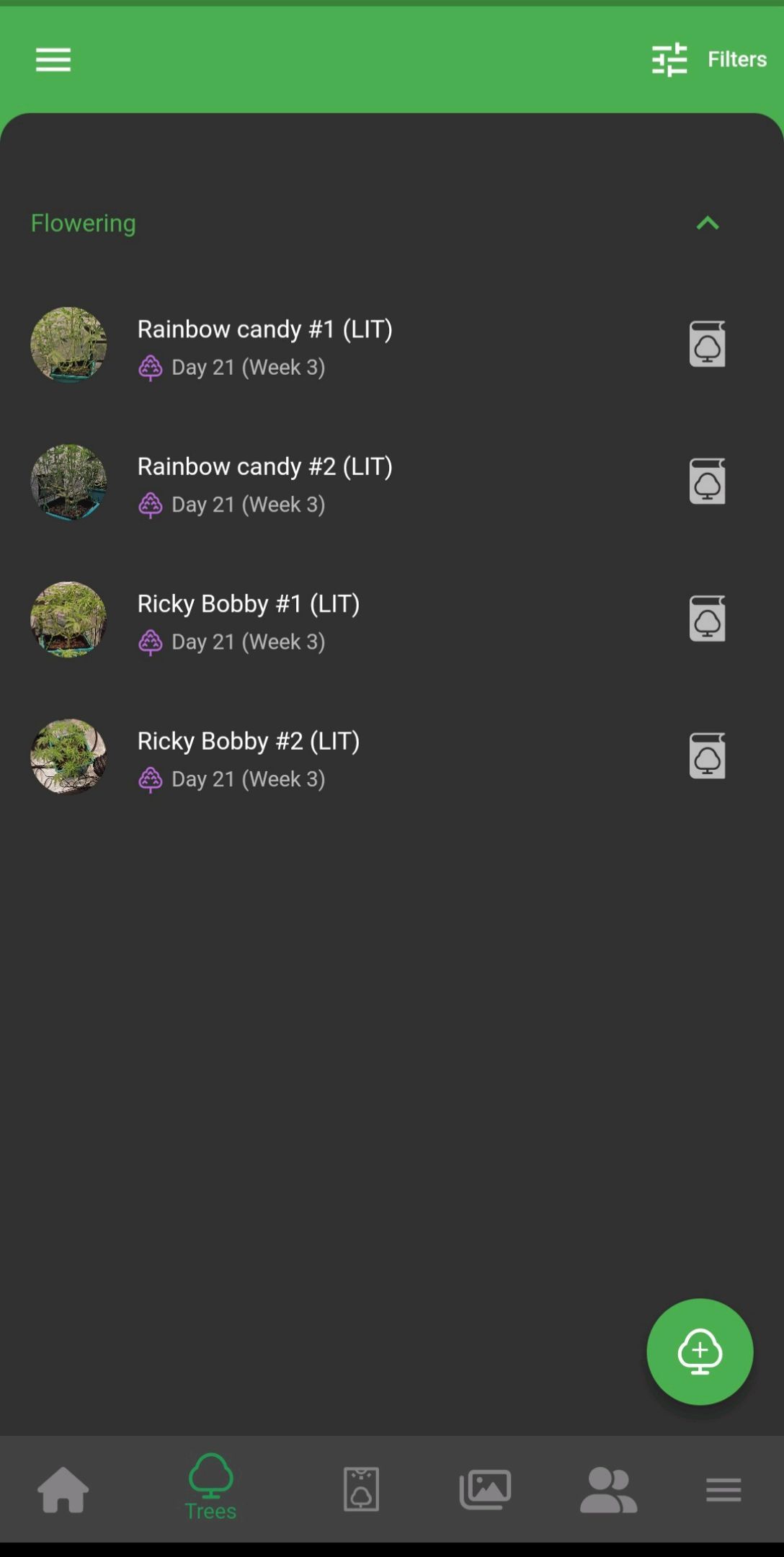784x1557 pixels.
Task: Select the Trees tab
Action: (x=210, y=1488)
